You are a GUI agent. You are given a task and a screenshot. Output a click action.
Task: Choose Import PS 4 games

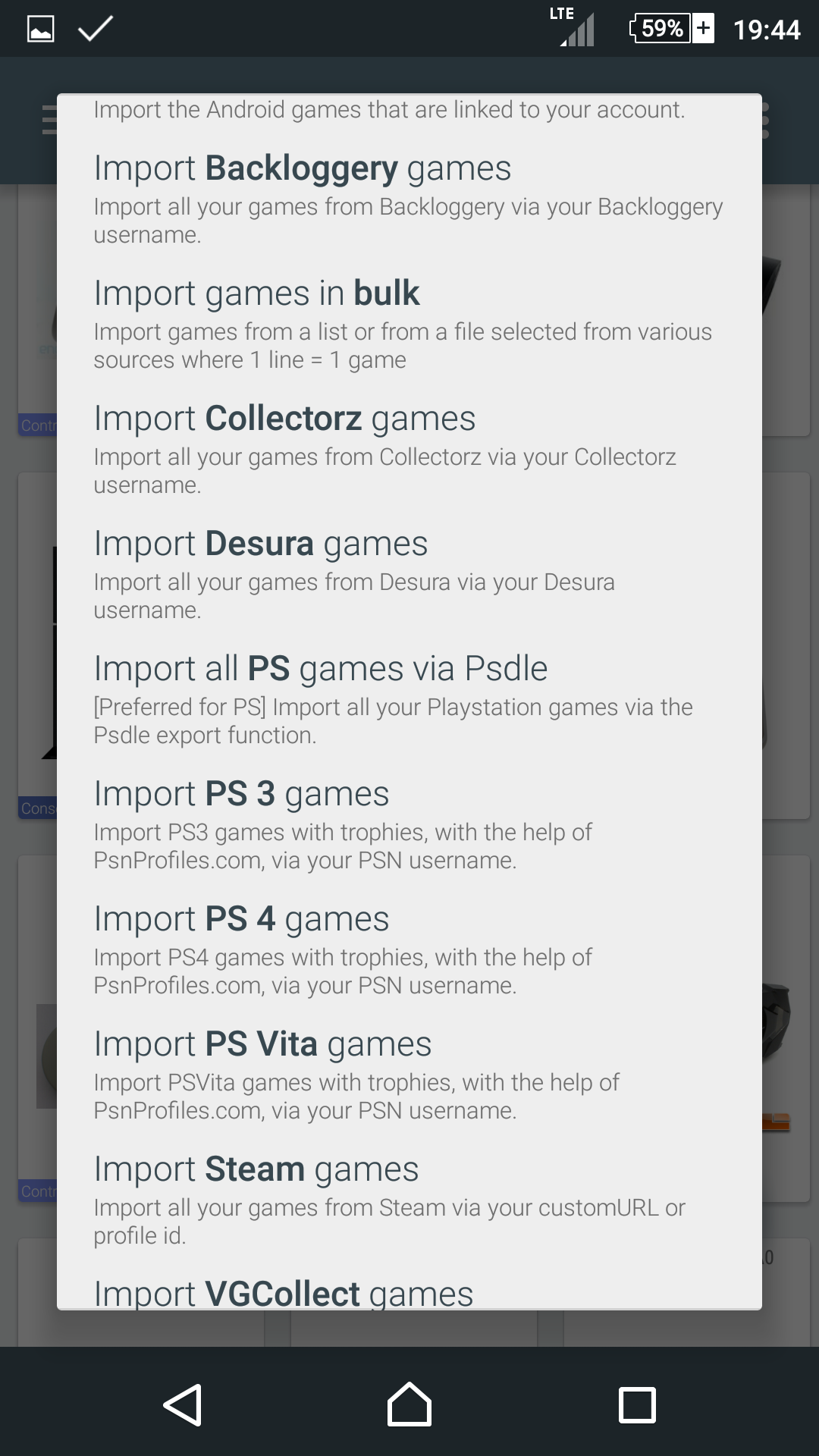point(409,950)
